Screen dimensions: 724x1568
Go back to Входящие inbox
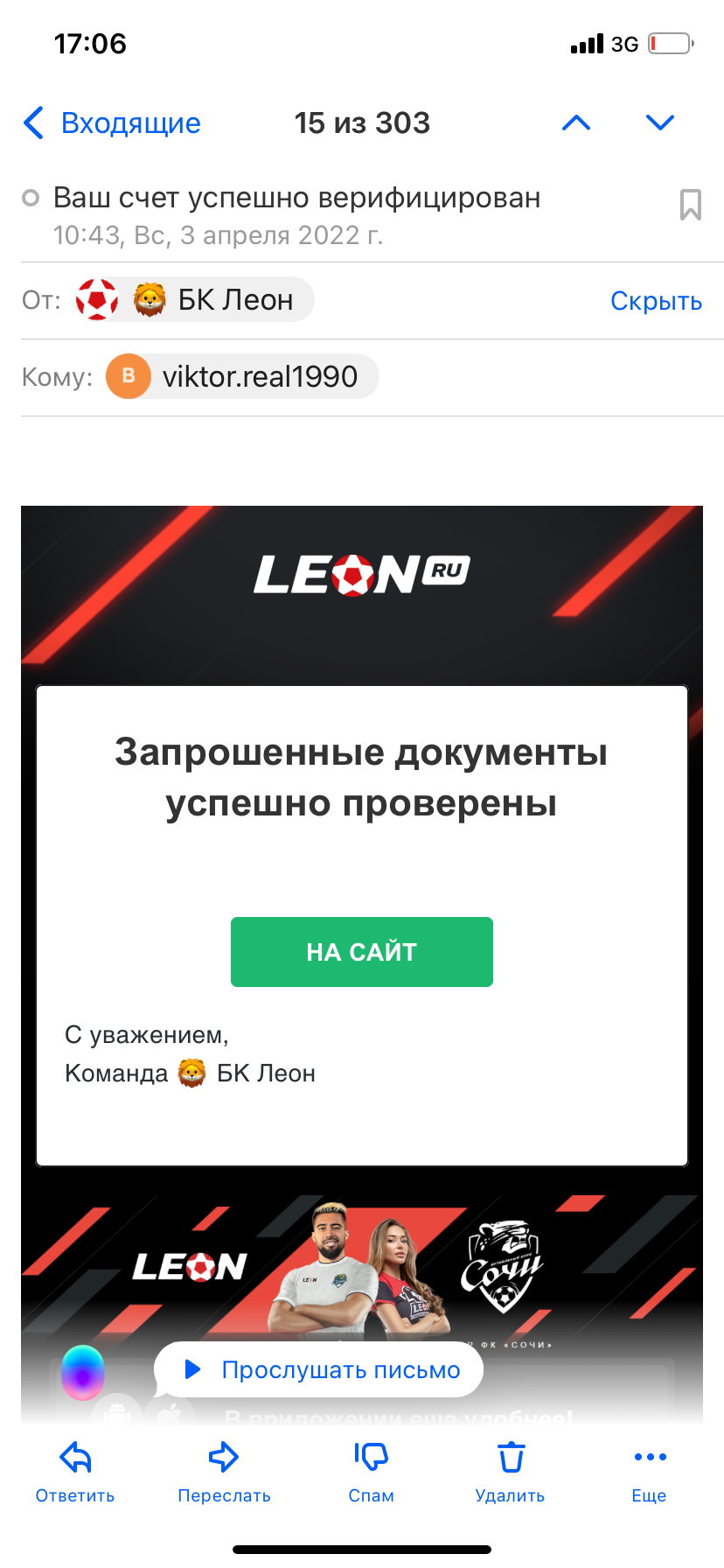point(112,123)
